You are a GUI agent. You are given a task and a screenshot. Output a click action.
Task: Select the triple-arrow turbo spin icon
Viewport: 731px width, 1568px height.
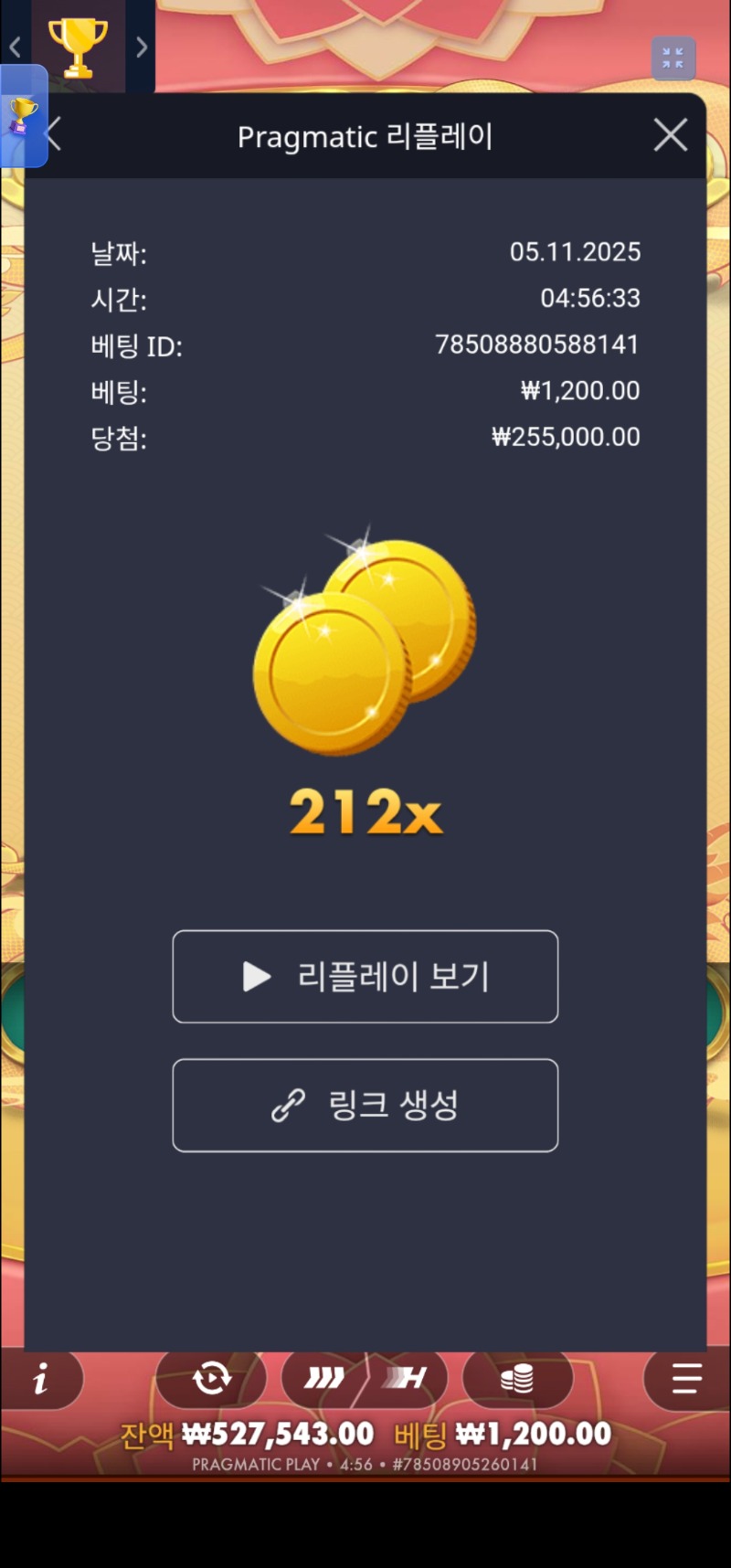click(324, 1380)
